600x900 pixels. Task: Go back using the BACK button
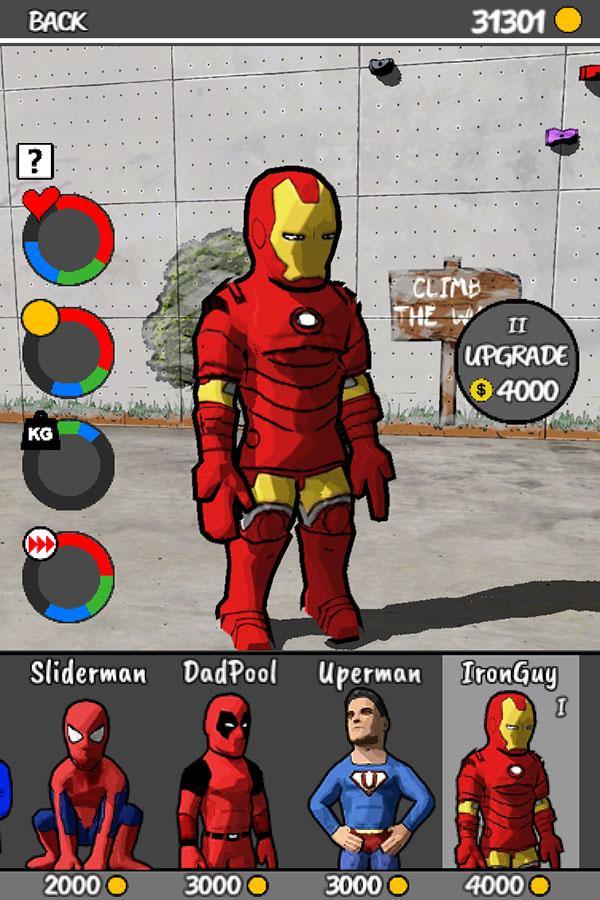(x=57, y=20)
